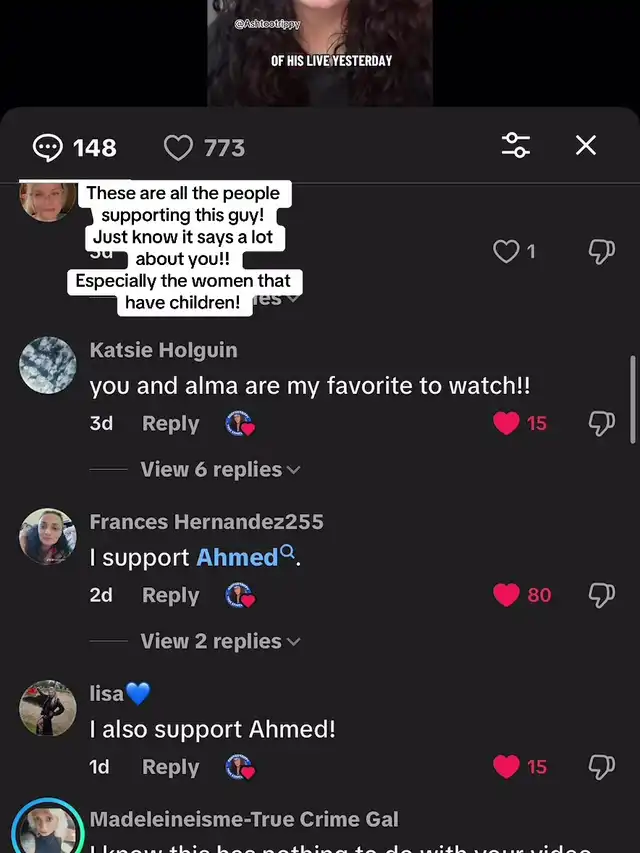Open lisa's profile picture

(48, 708)
